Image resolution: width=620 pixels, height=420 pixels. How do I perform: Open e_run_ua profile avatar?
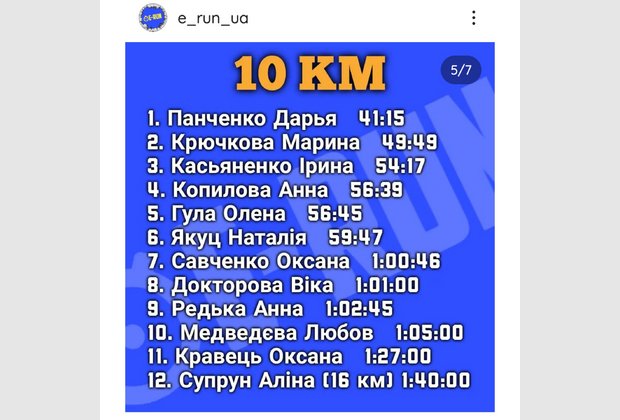click(154, 18)
